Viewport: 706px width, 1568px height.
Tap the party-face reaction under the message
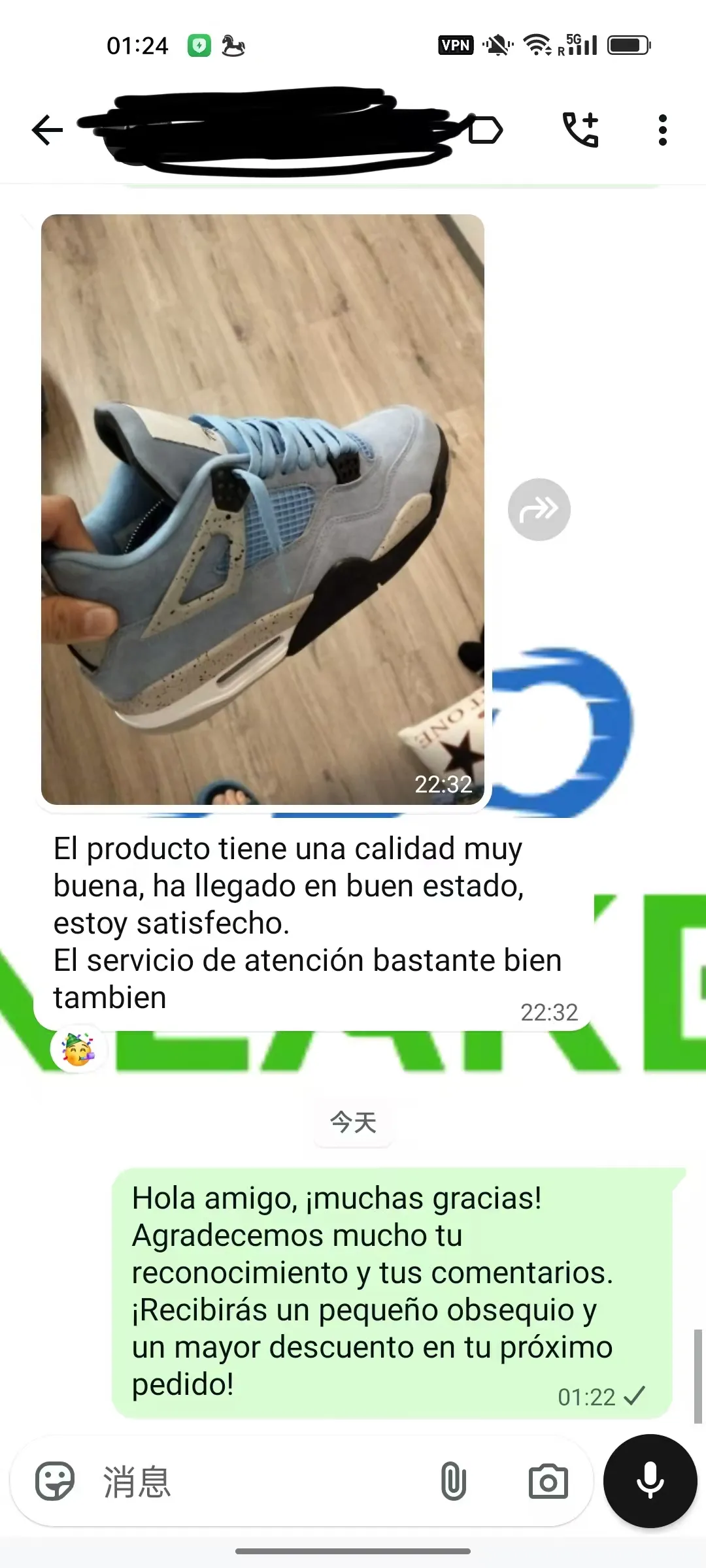tap(78, 1050)
